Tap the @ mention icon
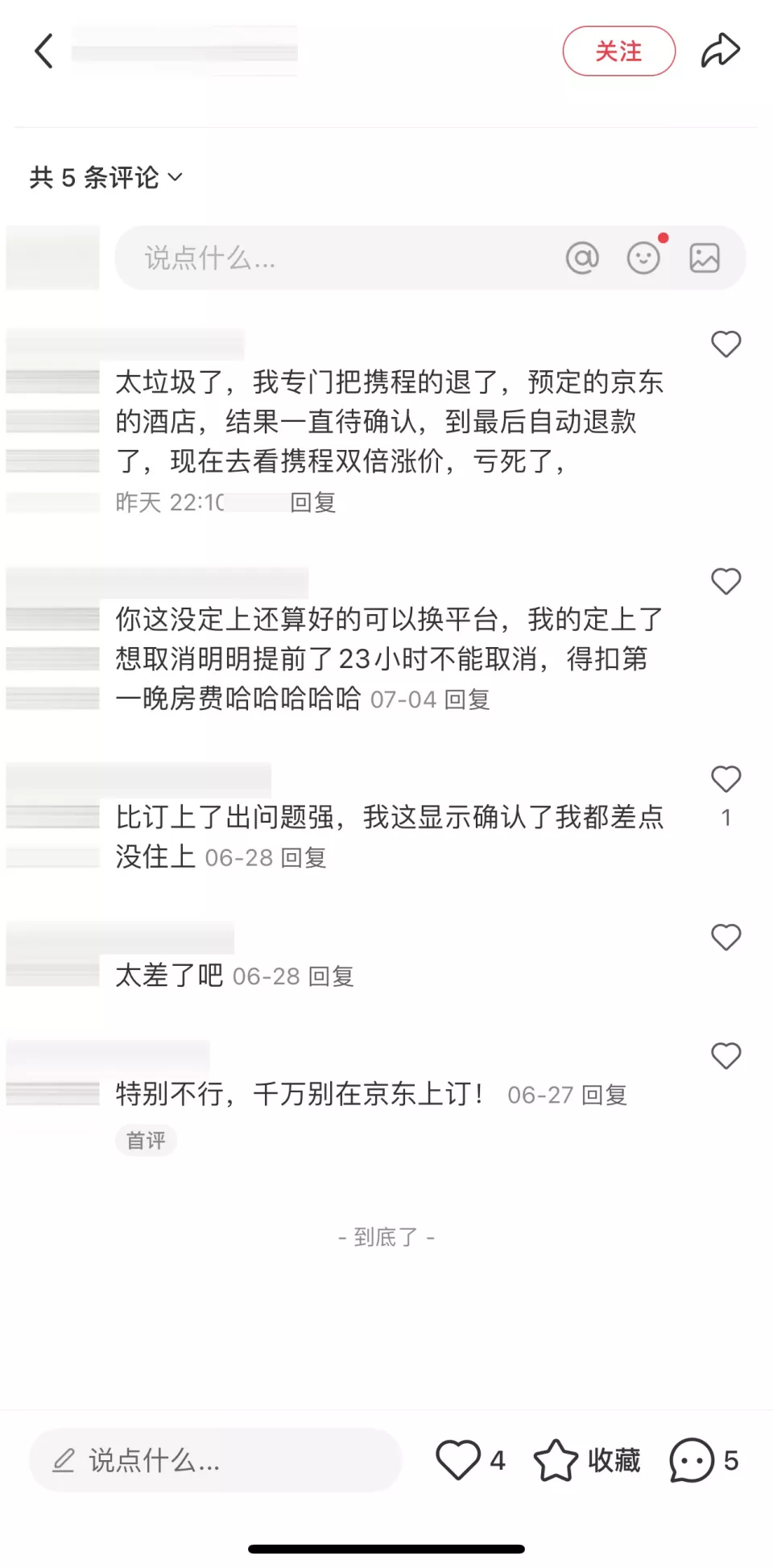The width and height of the screenshot is (773, 1568). tap(582, 258)
